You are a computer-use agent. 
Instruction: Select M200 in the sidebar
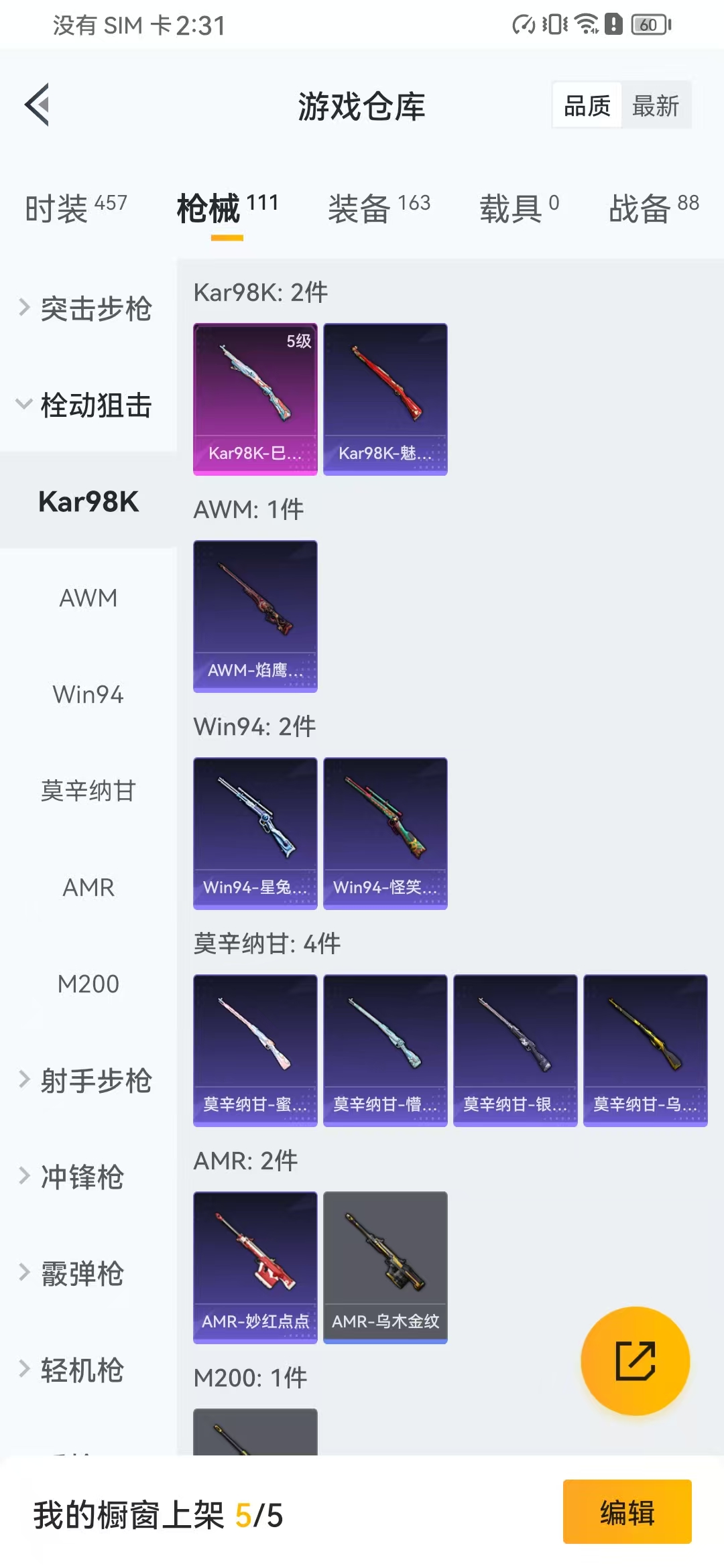click(x=88, y=984)
